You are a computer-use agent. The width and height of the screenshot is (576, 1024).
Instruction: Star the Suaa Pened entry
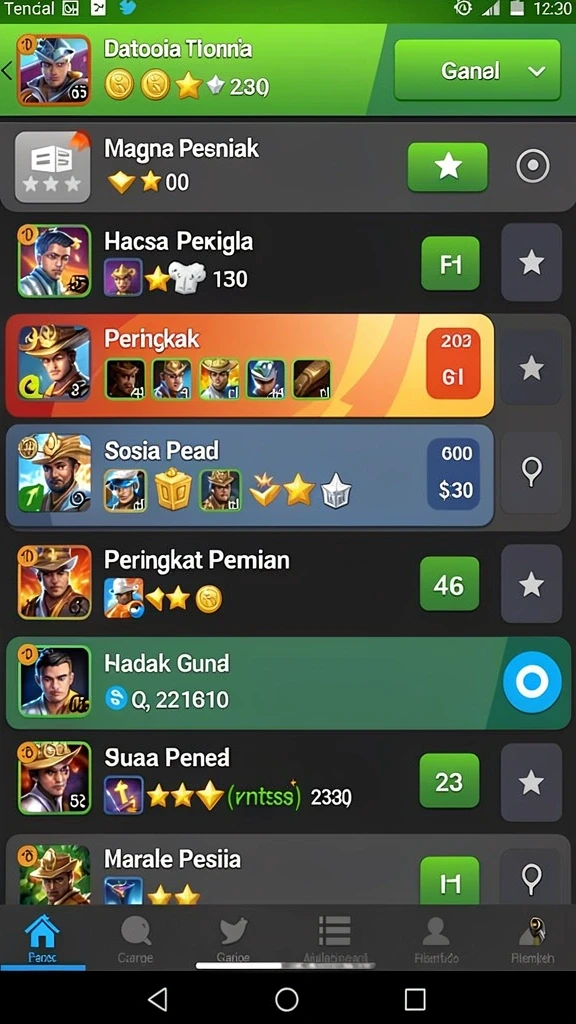pyautogui.click(x=532, y=782)
